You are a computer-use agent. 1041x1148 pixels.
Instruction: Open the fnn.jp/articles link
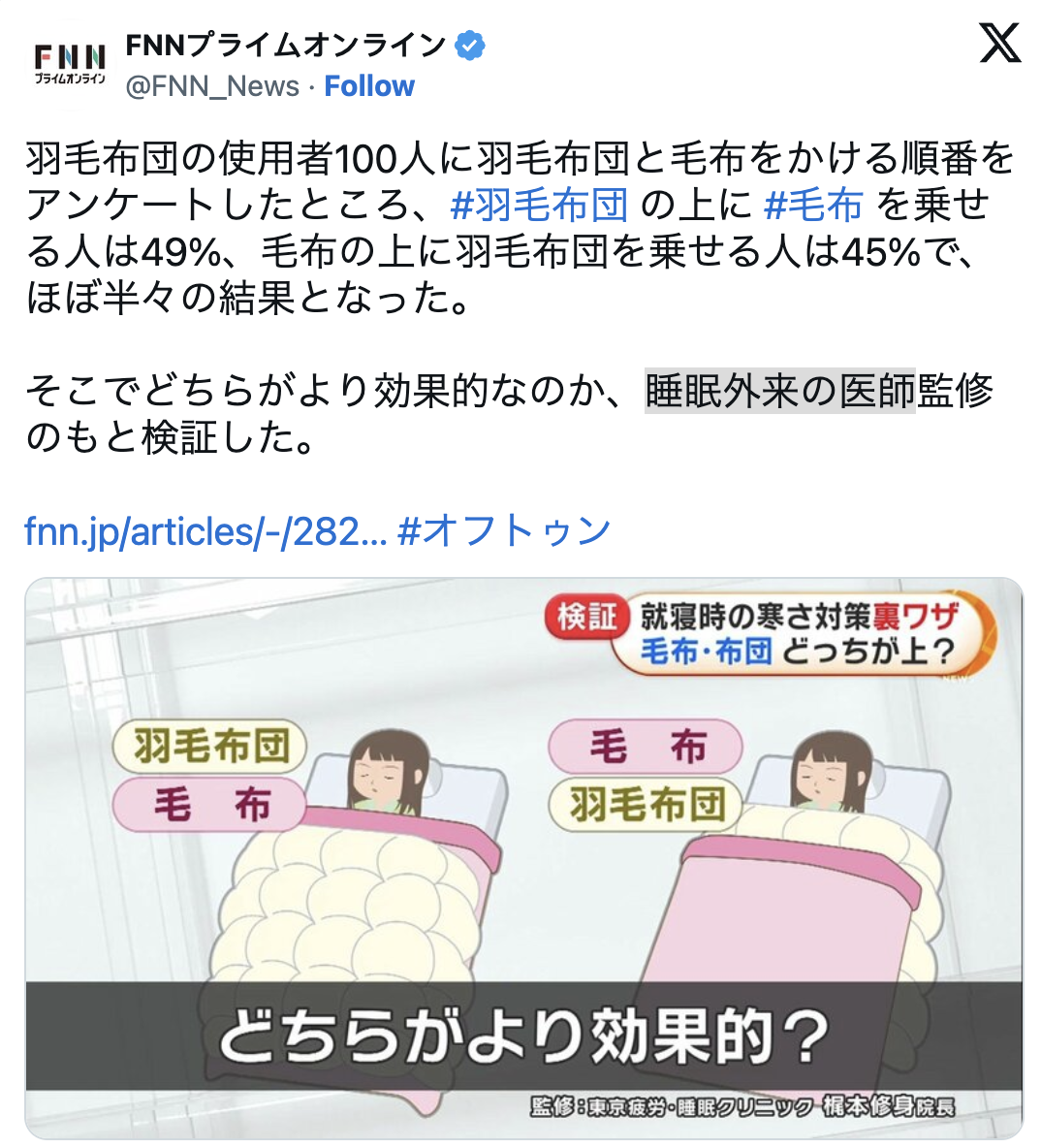[x=205, y=531]
